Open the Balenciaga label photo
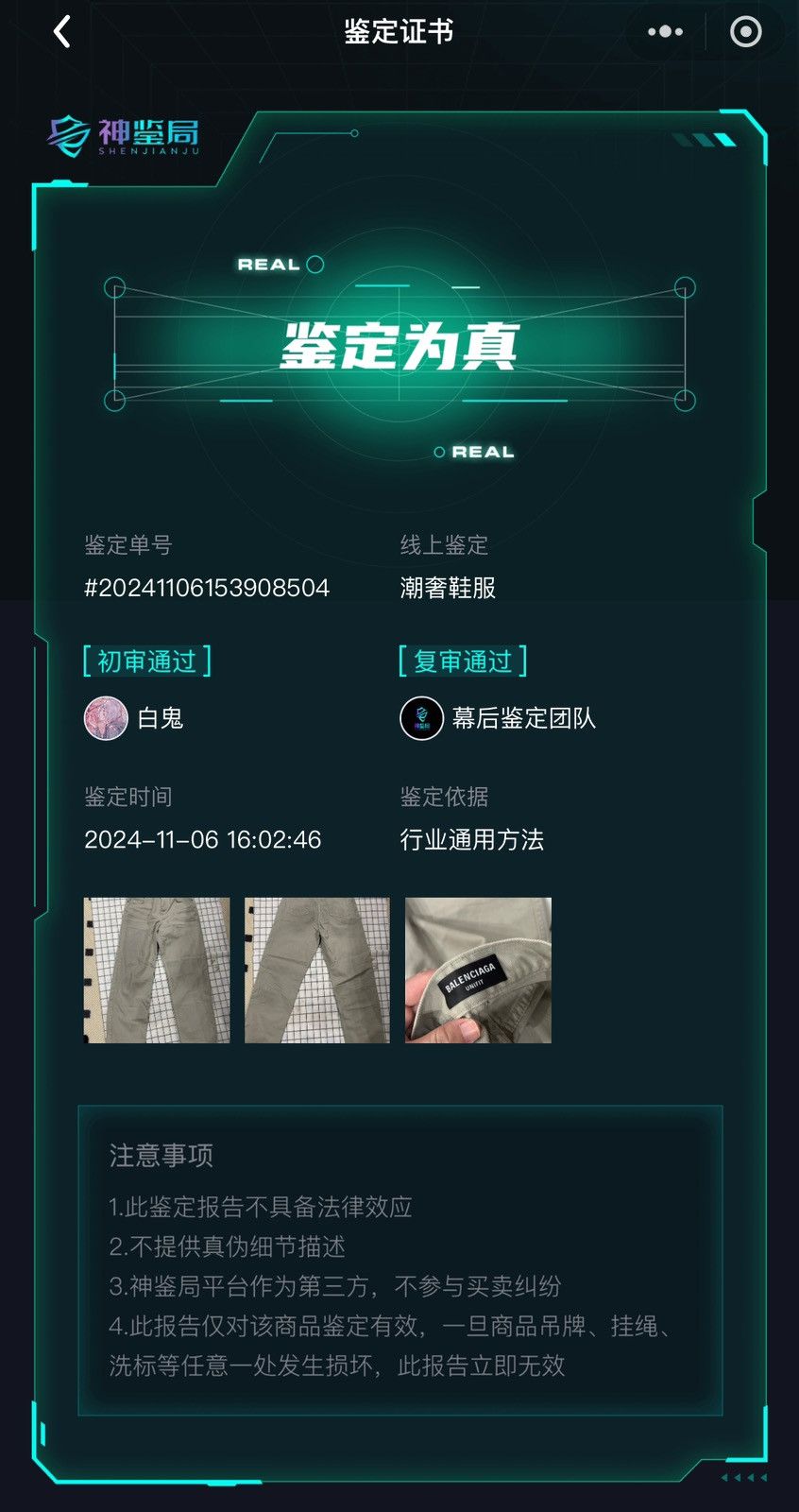The image size is (799, 1512). [x=478, y=971]
